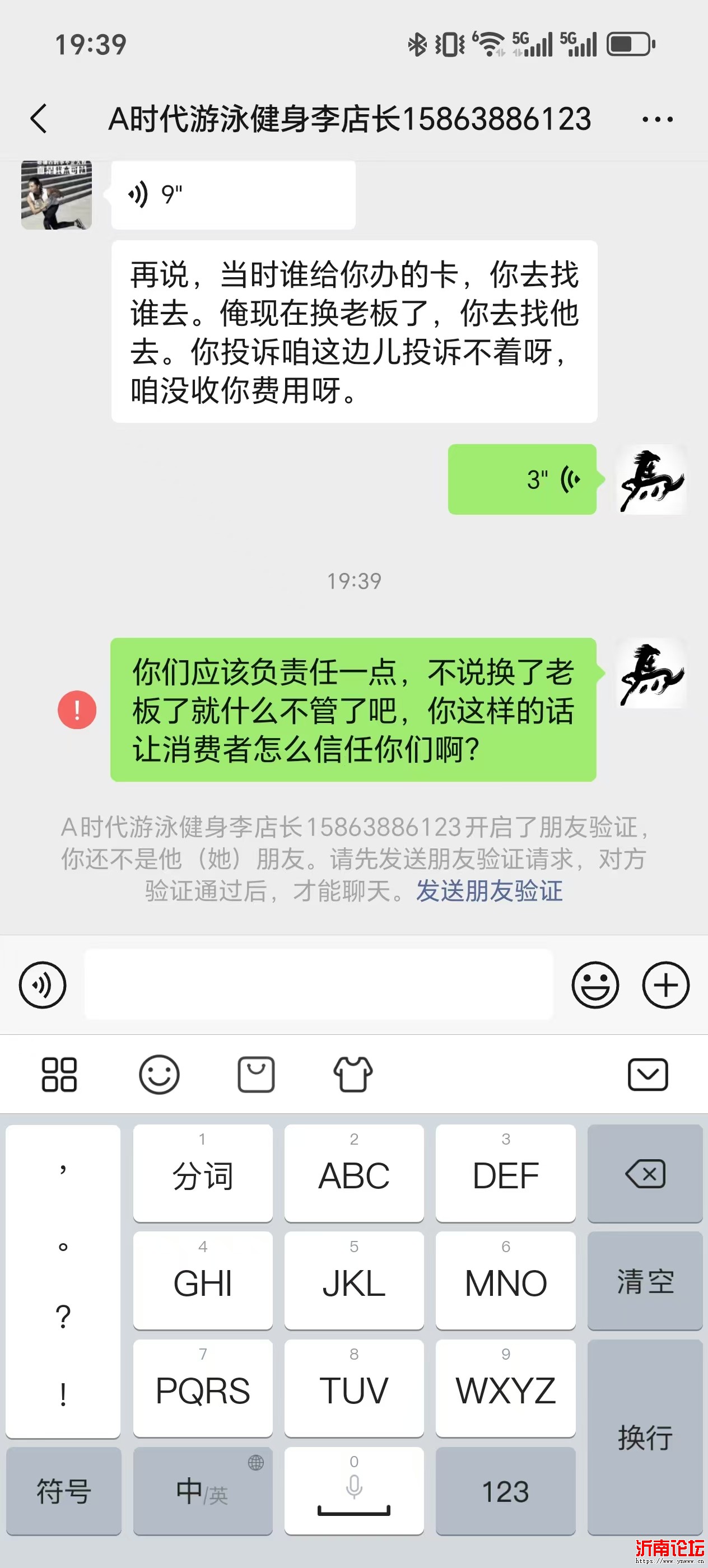Collapse keyboard via the envelope icon
The image size is (708, 1568).
647,1074
